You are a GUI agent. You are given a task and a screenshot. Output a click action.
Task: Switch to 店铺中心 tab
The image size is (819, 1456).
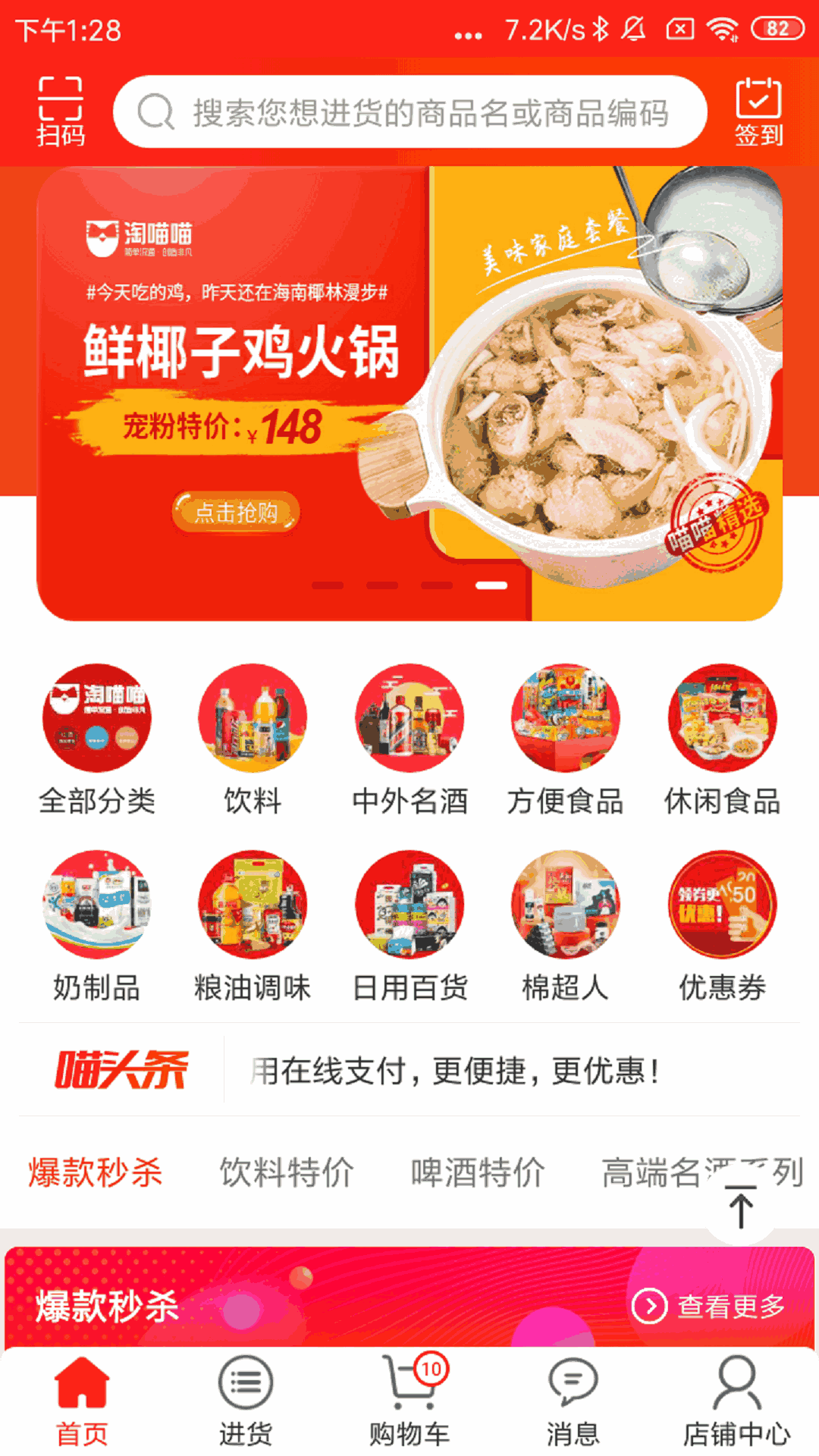point(737,1401)
